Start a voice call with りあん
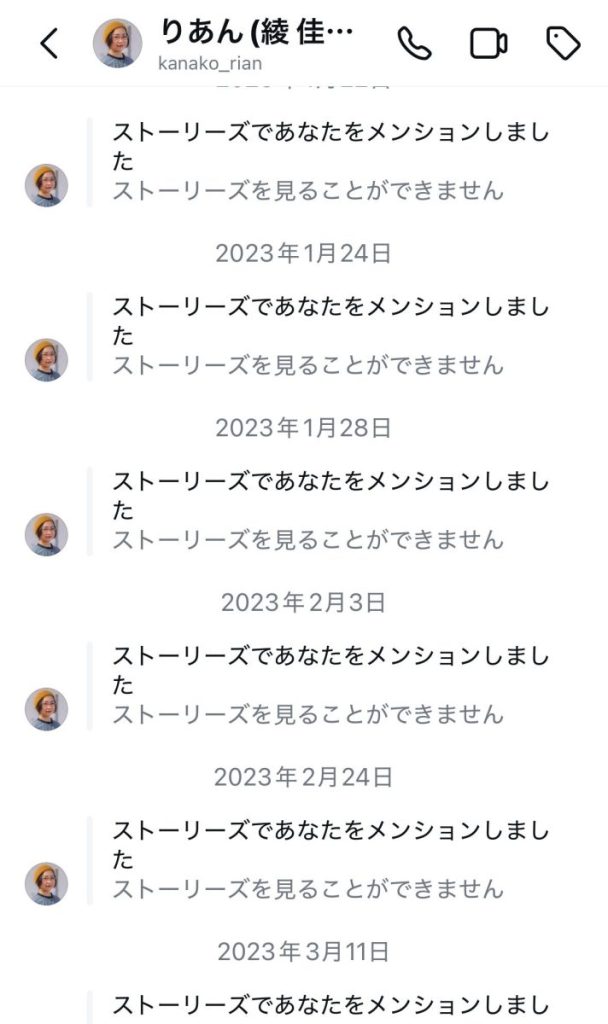608x1024 pixels. [413, 43]
